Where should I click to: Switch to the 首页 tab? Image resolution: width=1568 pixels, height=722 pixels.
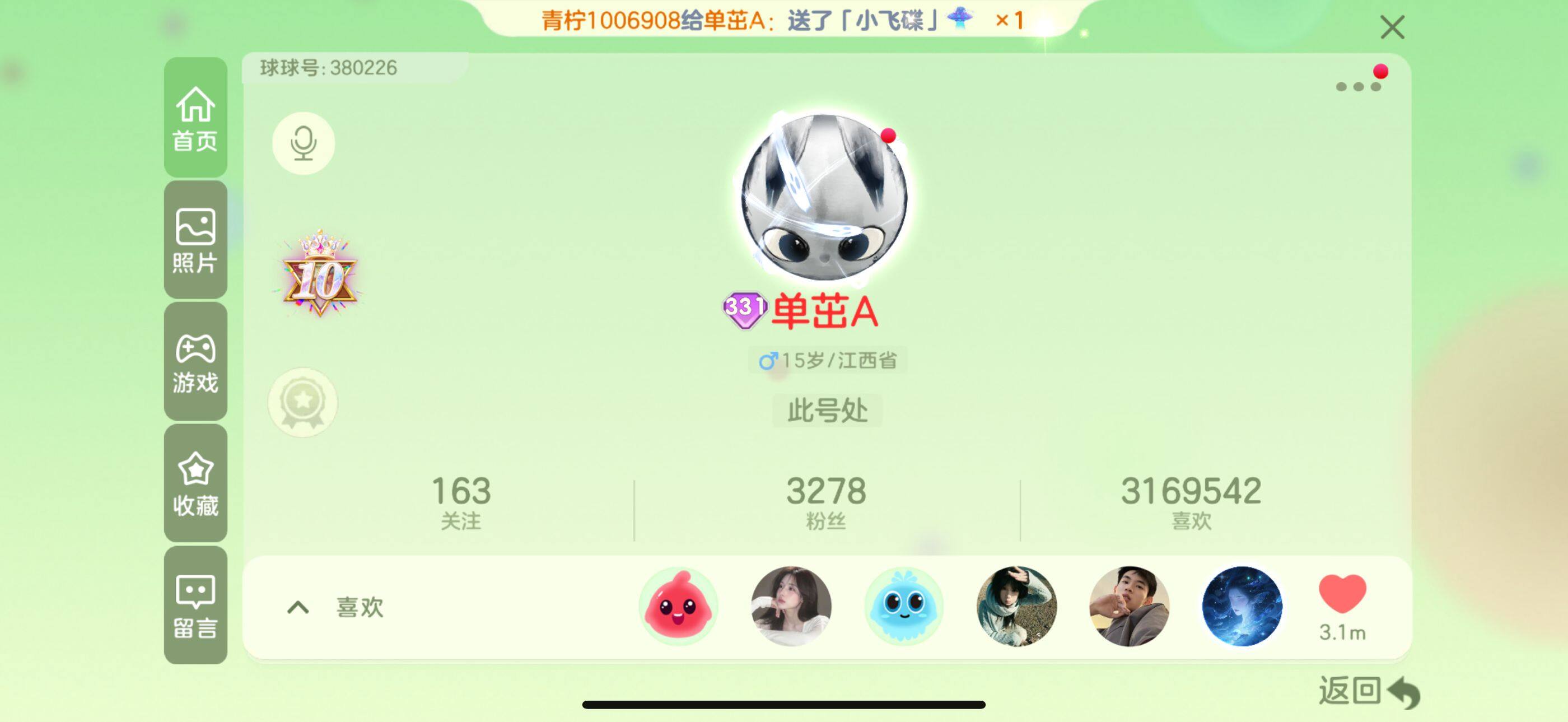[195, 118]
